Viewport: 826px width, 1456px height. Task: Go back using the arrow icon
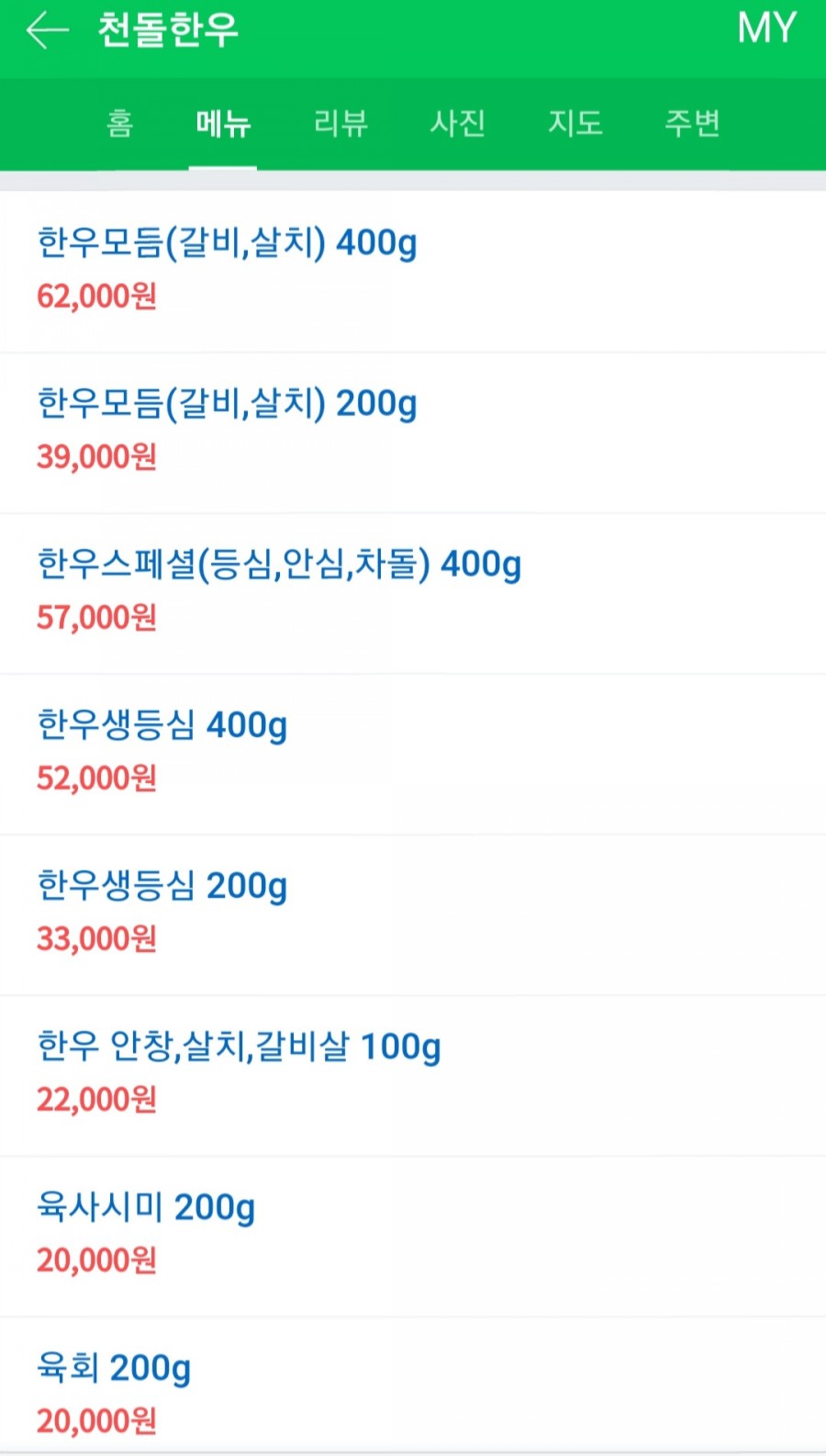[x=48, y=30]
